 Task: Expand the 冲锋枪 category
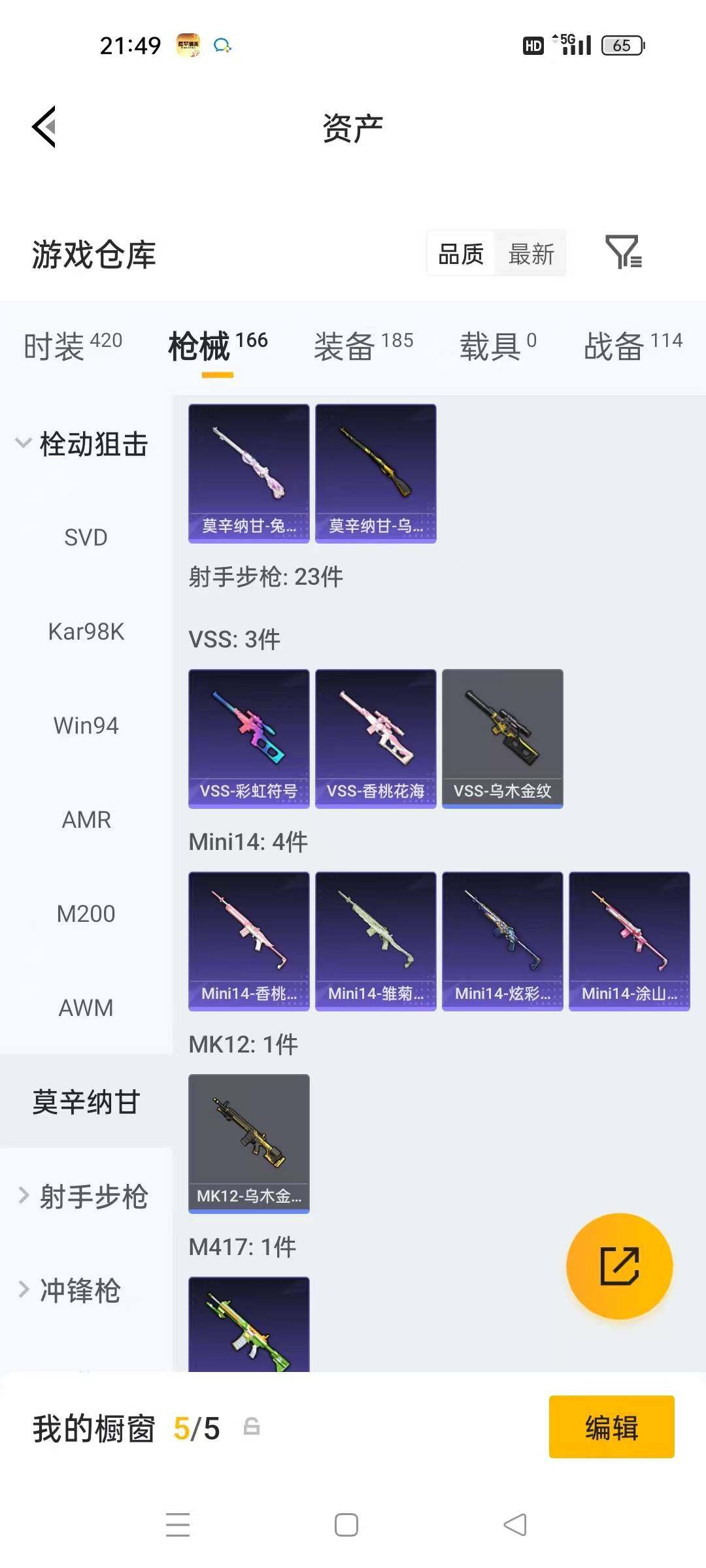point(71,1290)
